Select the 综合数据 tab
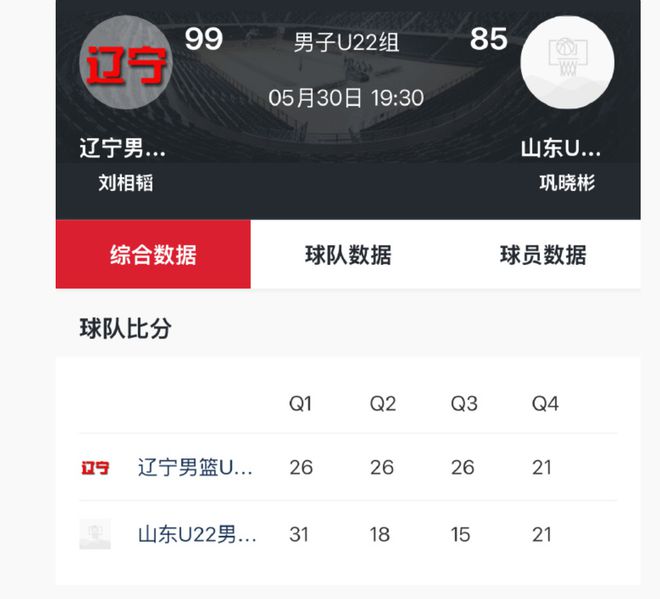The image size is (660, 599). (x=153, y=255)
